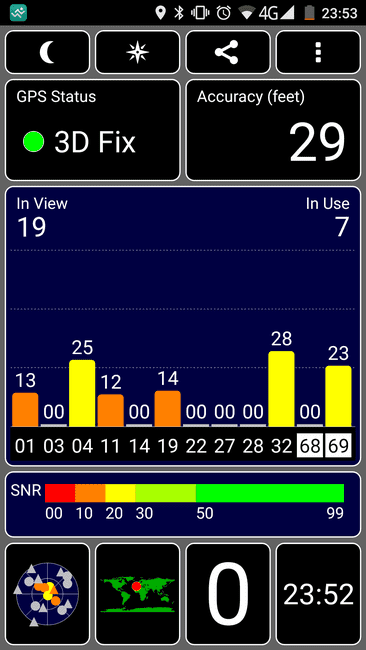Open the compass view
The width and height of the screenshot is (366, 650).
(x=138, y=52)
